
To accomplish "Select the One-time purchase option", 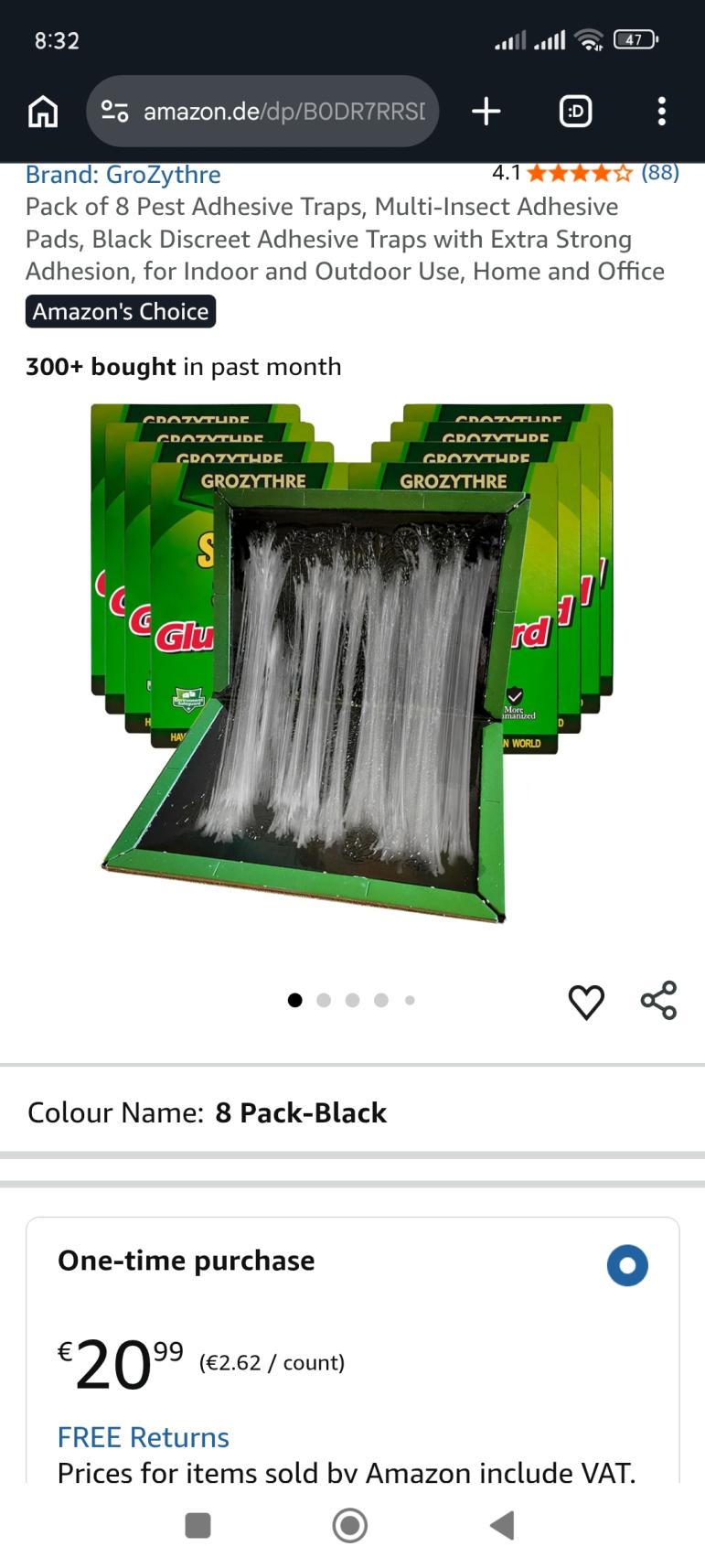I will point(627,1266).
